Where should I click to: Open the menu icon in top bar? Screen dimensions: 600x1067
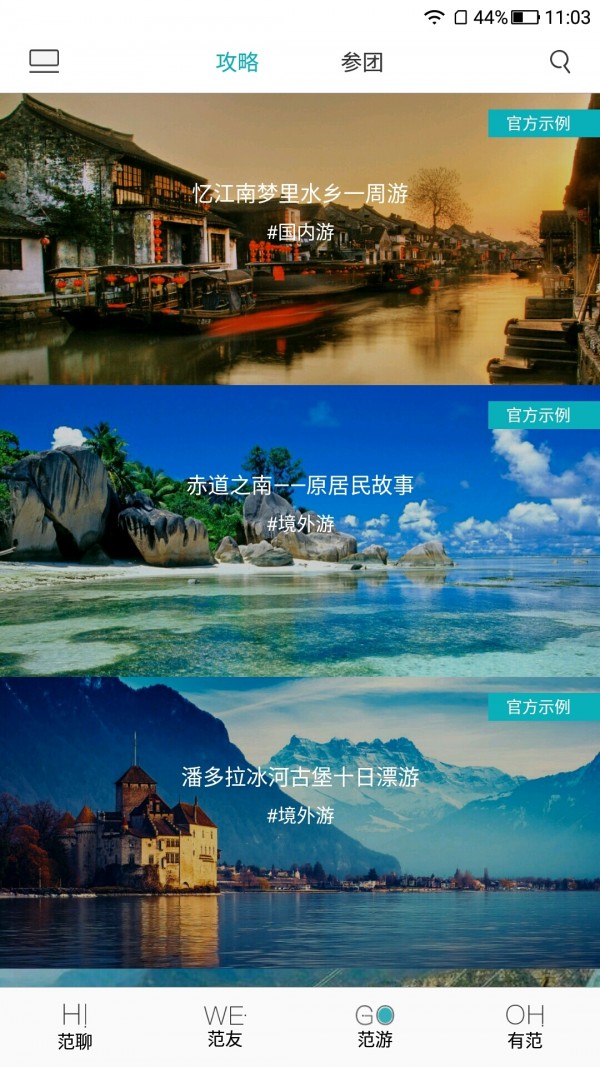coord(44,62)
